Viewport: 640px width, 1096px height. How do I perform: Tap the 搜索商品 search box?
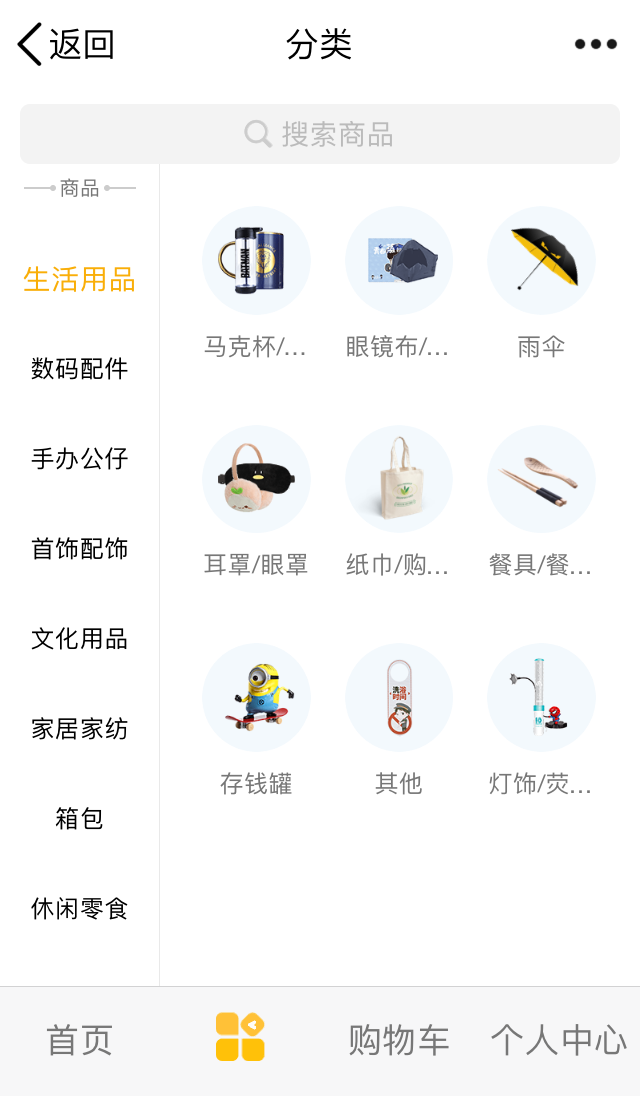(x=320, y=134)
